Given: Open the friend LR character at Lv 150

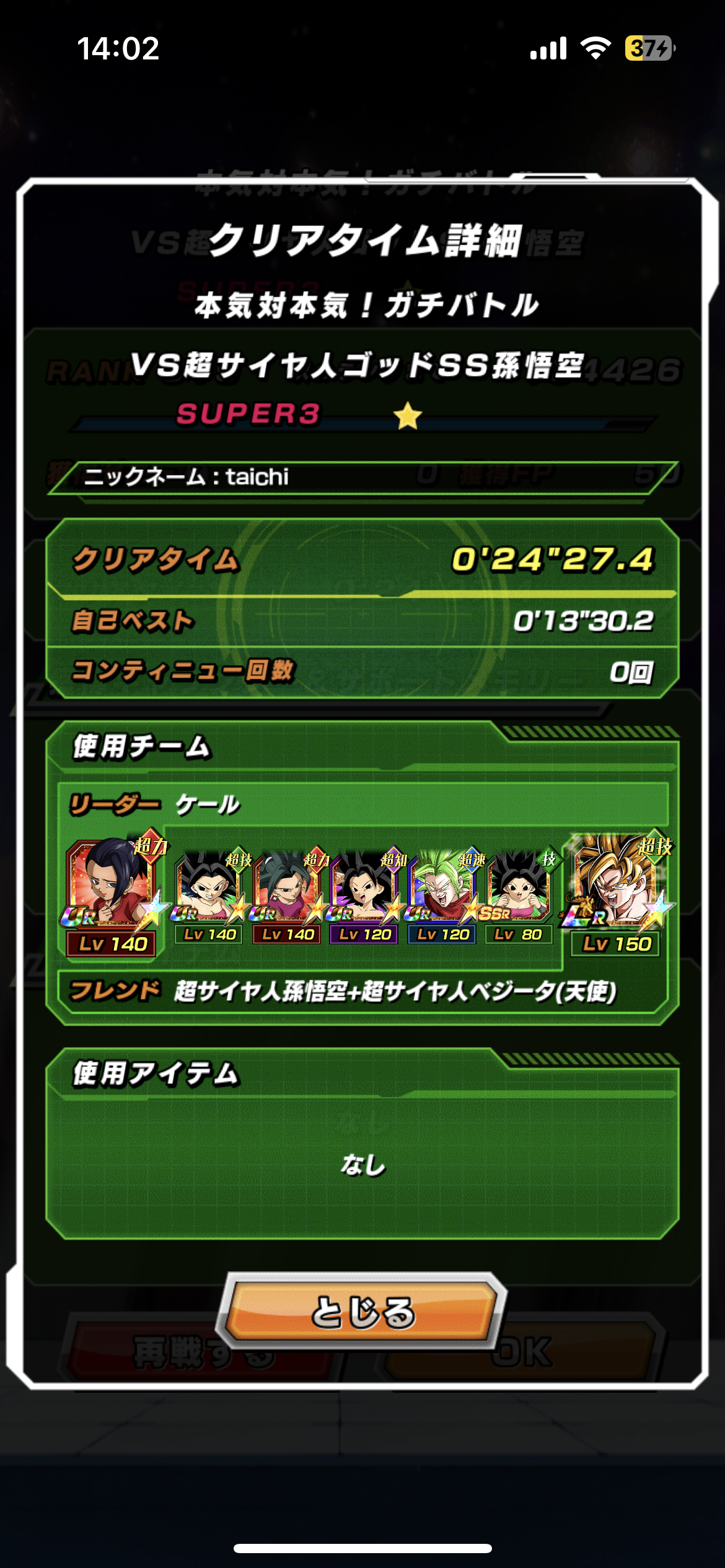Looking at the screenshot, I should coord(616,893).
